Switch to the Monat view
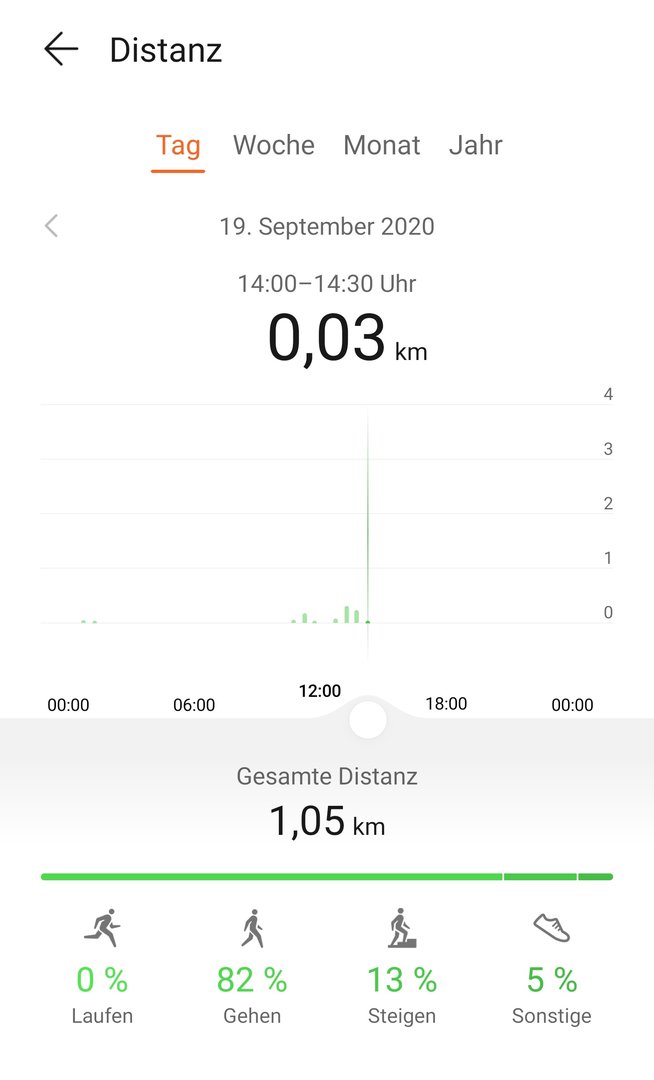Screen dimensions: 654x1080 (x=381, y=145)
